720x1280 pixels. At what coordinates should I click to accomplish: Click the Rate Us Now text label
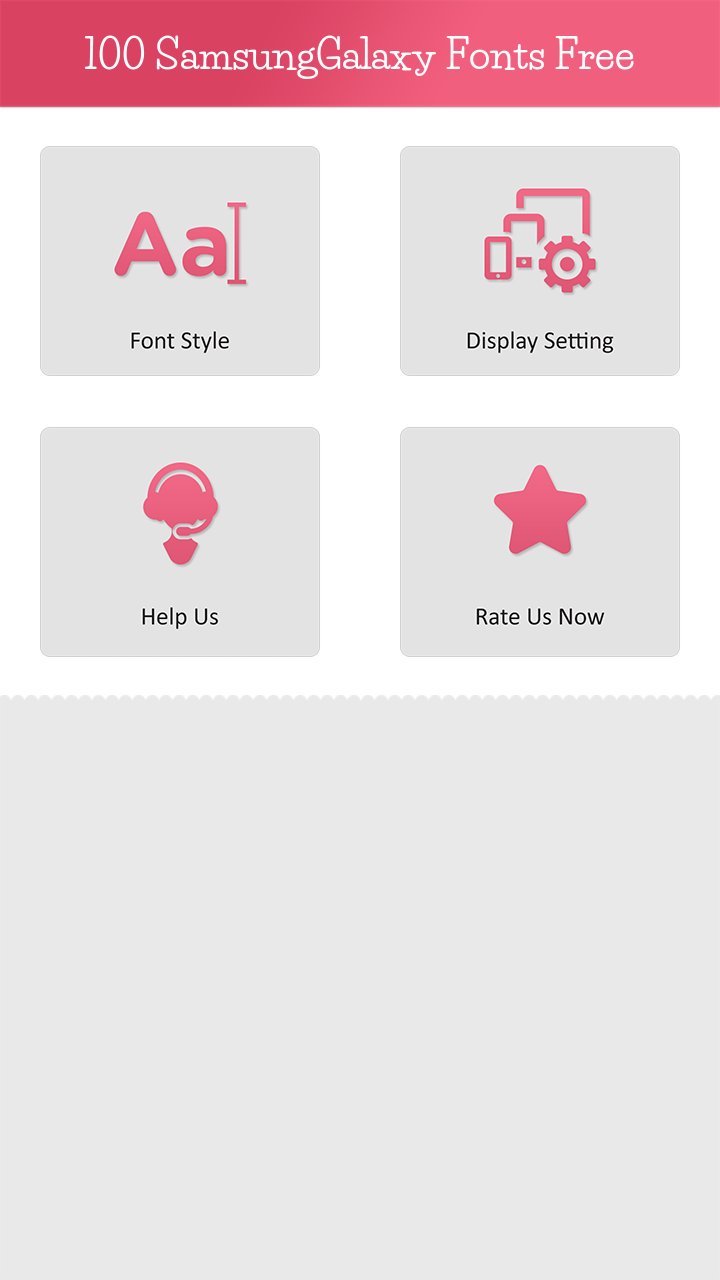click(539, 616)
